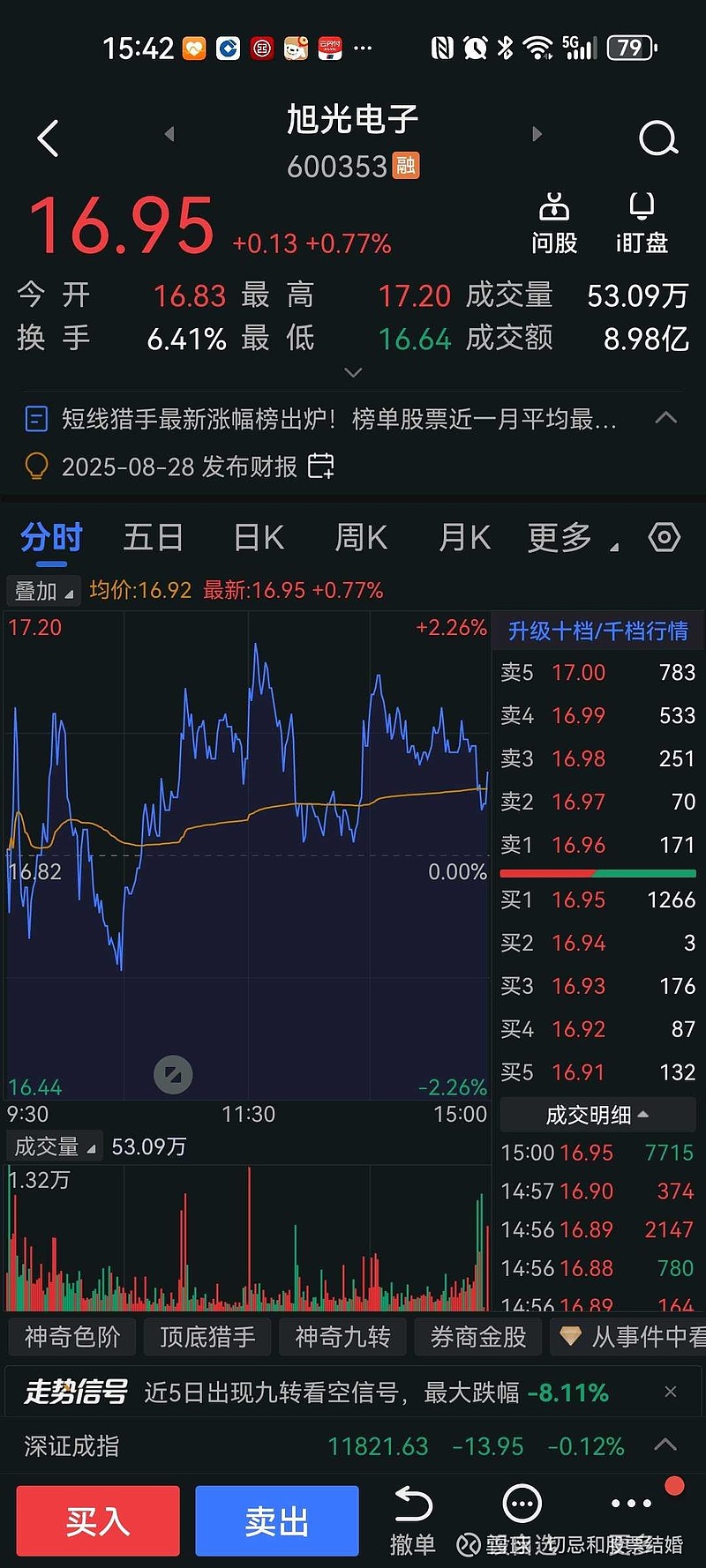
Task: Open chart settings hexagon icon
Action: point(665,537)
